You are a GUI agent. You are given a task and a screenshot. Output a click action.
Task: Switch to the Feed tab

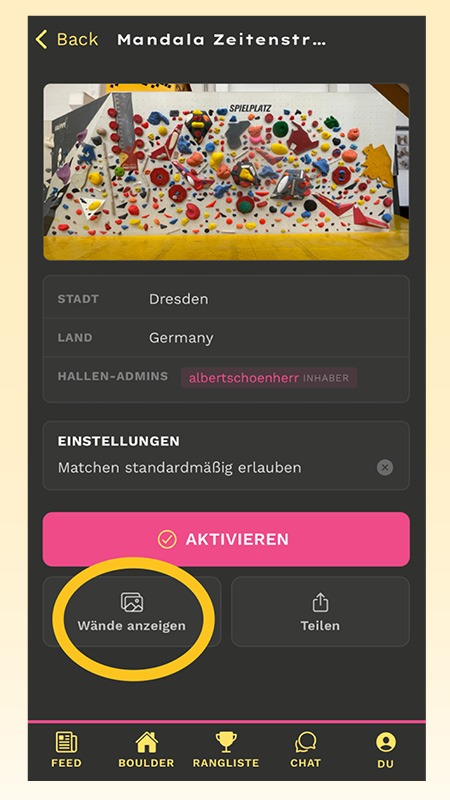[66, 750]
